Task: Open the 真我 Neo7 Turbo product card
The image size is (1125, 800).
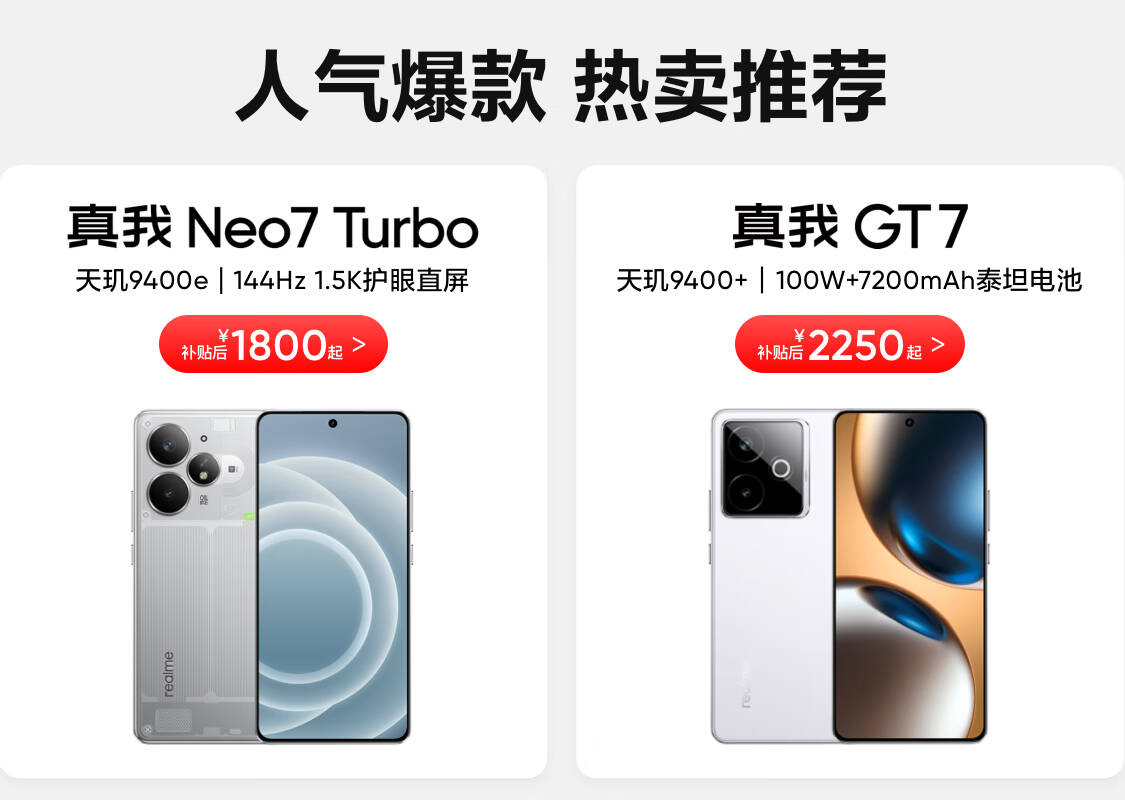Action: click(273, 471)
